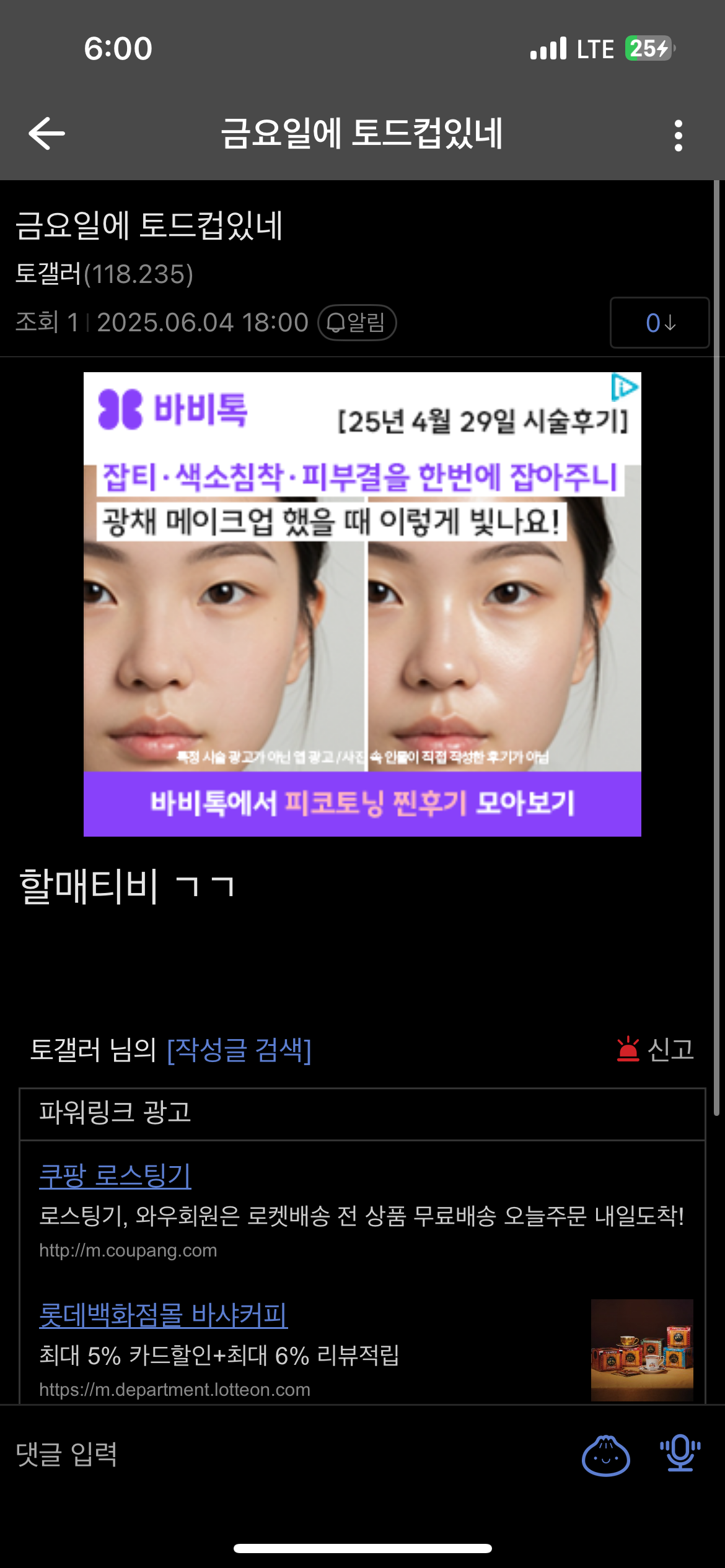Go back using the arrow icon
Screen dimensions: 725x1568
(46, 133)
